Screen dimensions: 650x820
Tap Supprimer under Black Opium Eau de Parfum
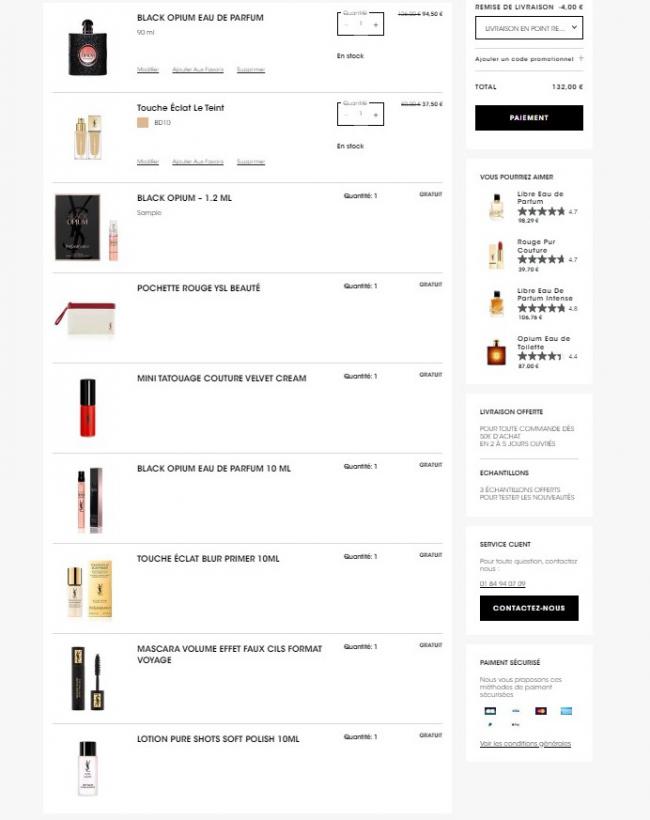tap(250, 70)
